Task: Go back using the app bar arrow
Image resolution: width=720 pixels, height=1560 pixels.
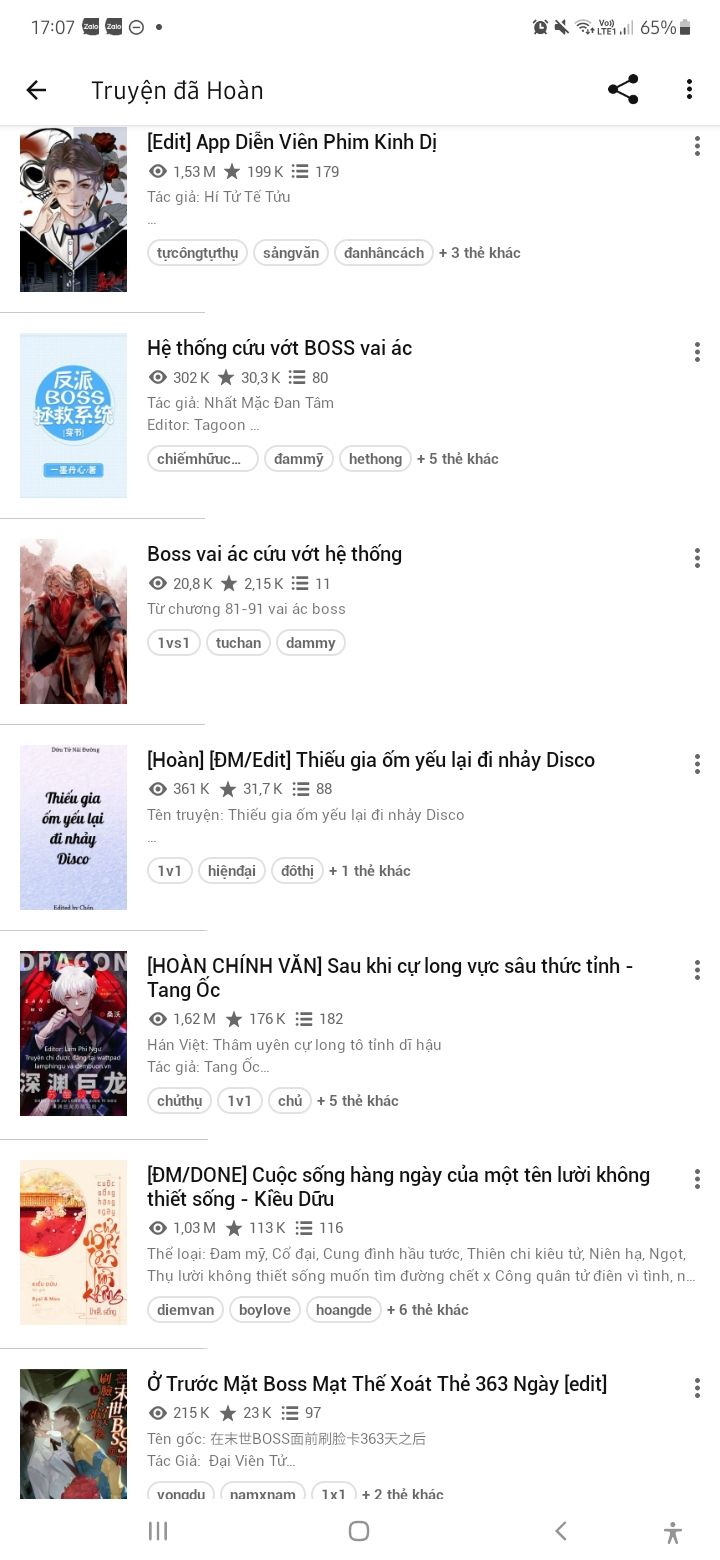Action: click(36, 90)
